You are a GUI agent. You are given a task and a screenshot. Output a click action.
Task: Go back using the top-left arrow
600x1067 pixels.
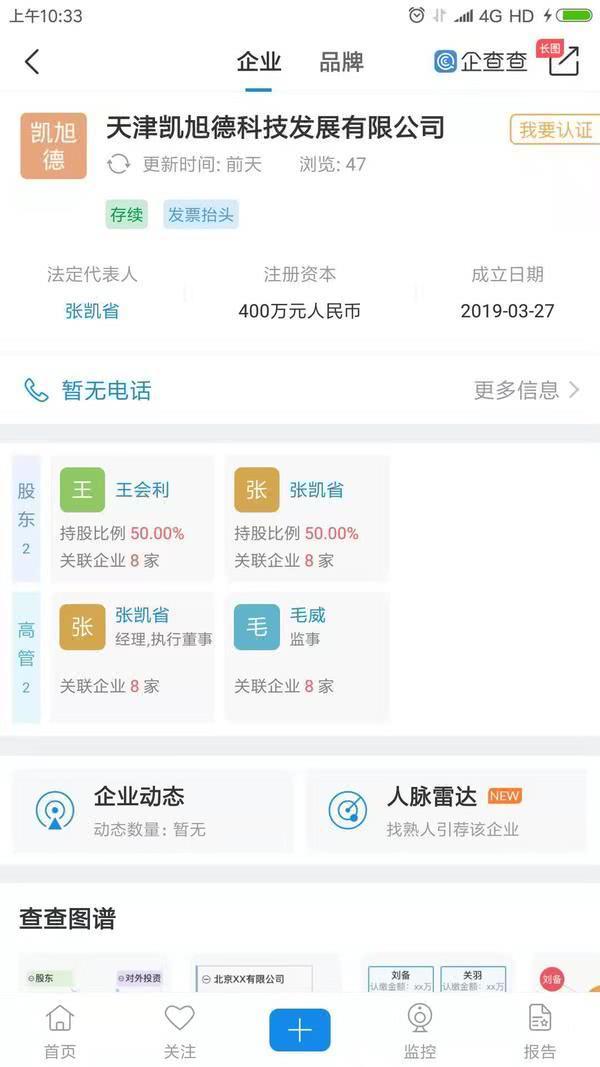(x=32, y=62)
